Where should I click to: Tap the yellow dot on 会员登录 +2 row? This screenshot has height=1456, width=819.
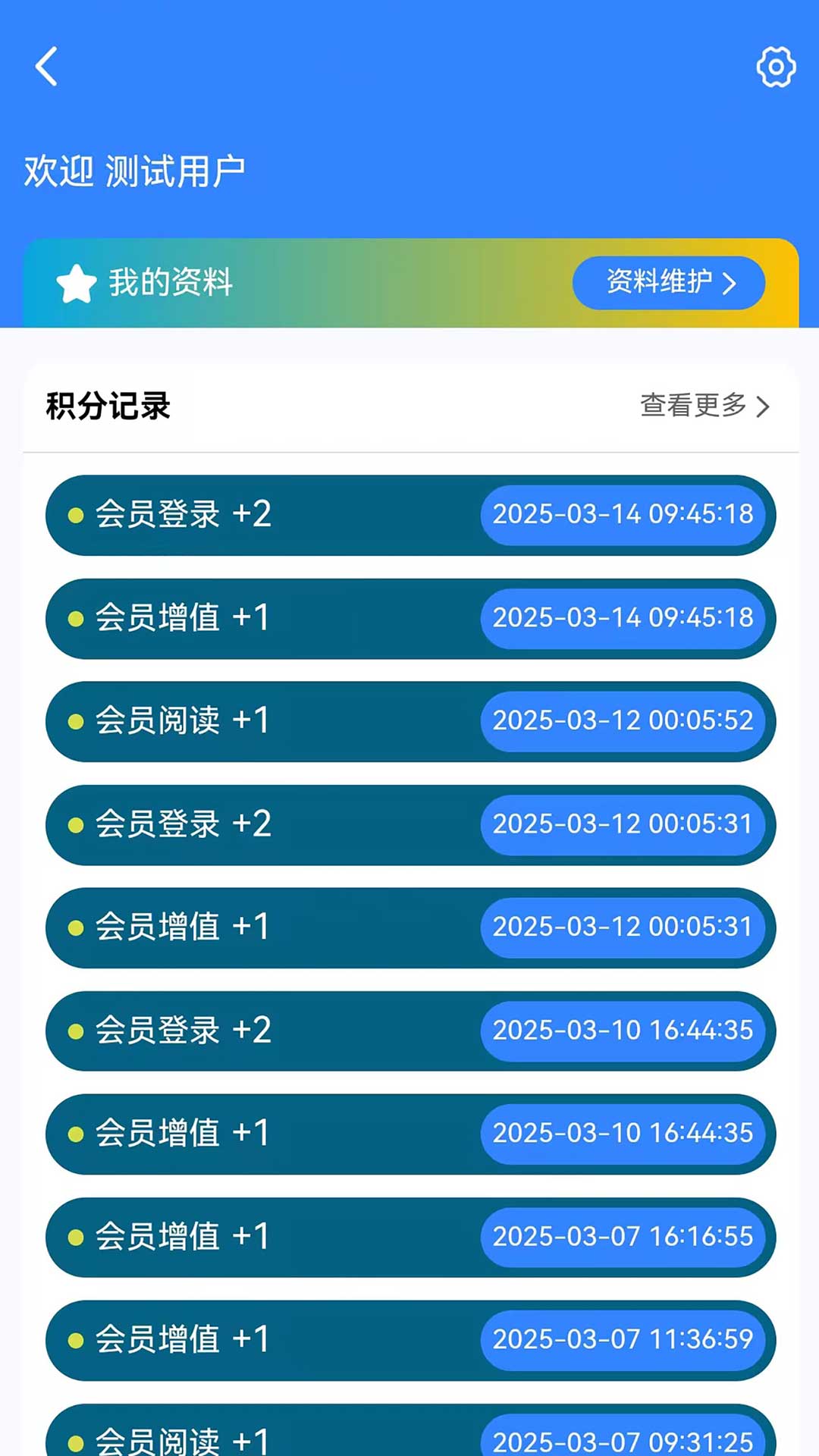pyautogui.click(x=77, y=515)
